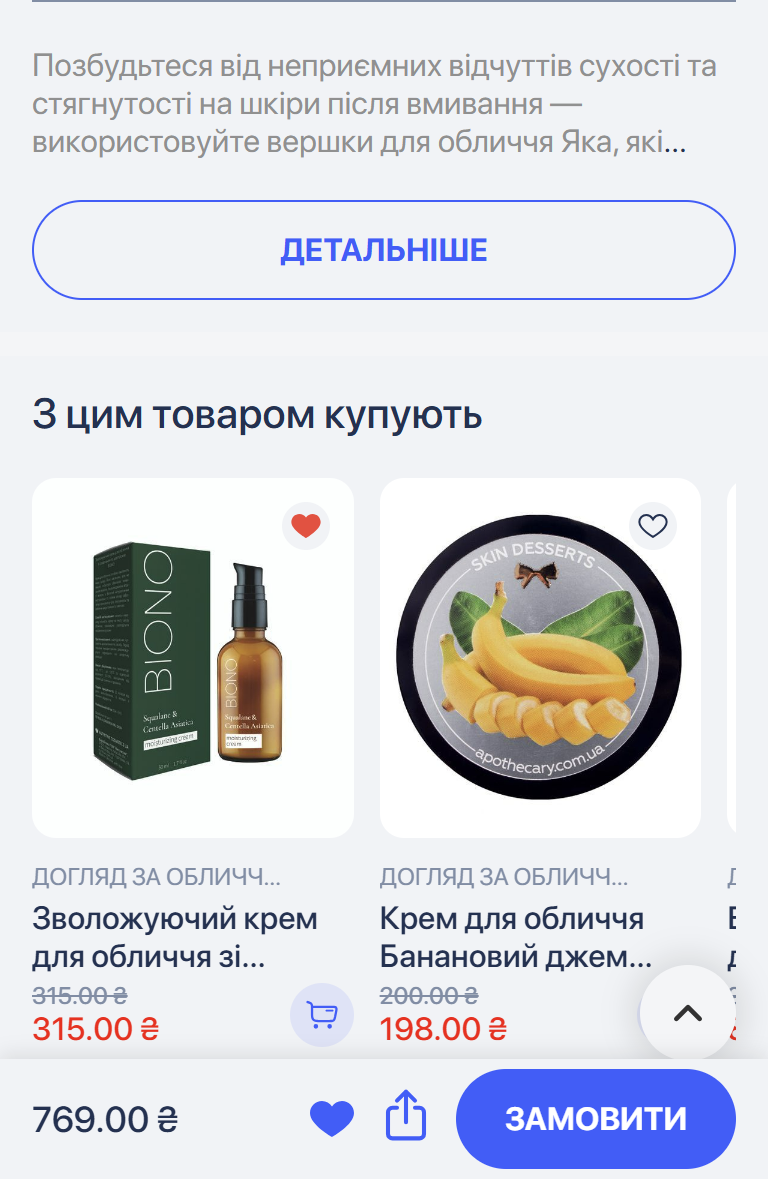
Task: Jump back to top of page
Action: tap(688, 1013)
